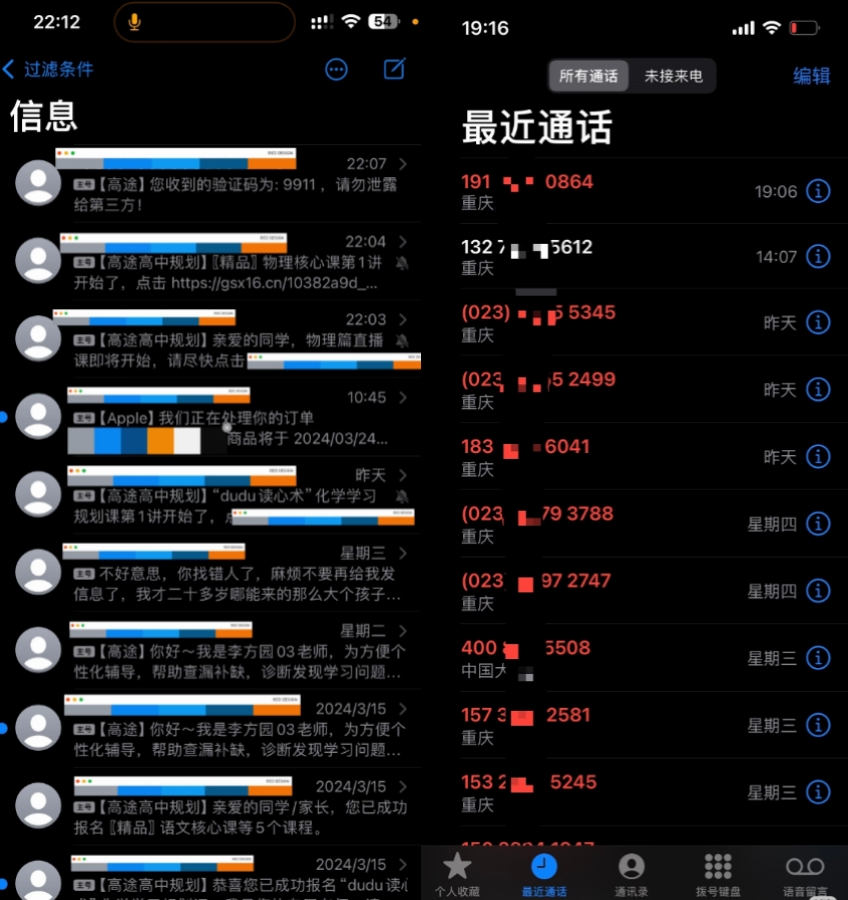The width and height of the screenshot is (848, 900).
Task: Tap 编辑 to edit the recent calls list
Action: pos(812,76)
